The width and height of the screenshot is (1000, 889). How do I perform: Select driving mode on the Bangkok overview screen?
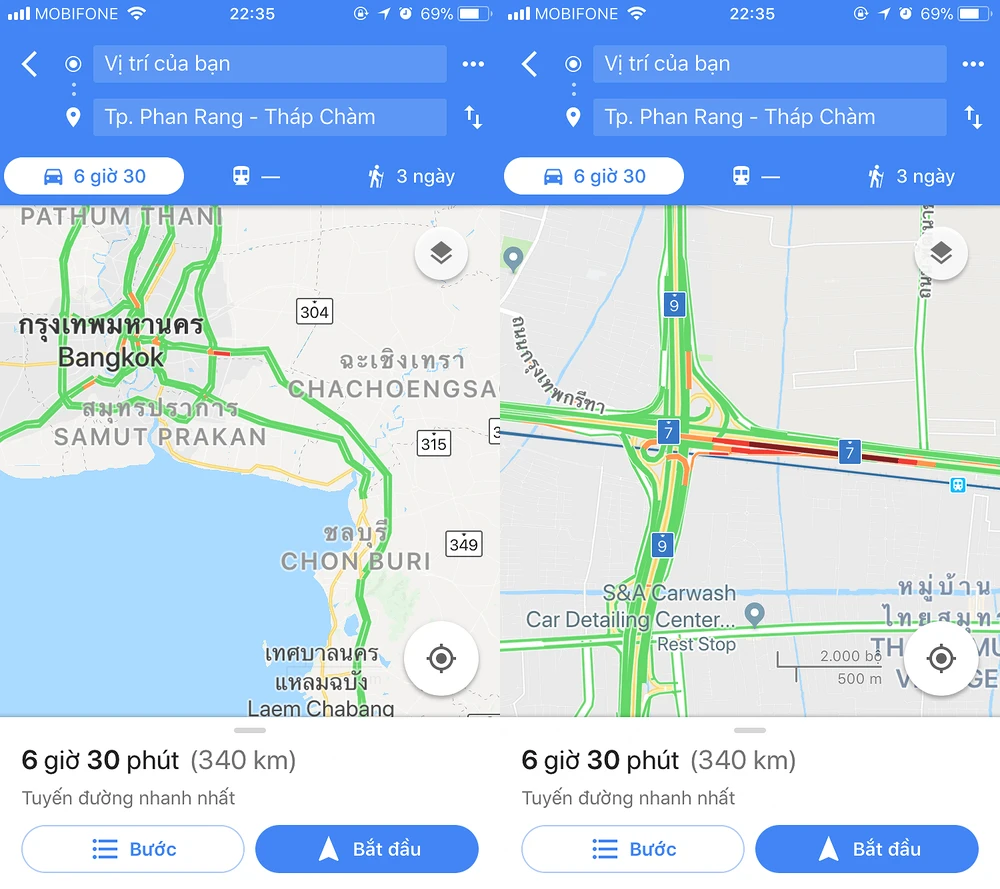click(94, 177)
